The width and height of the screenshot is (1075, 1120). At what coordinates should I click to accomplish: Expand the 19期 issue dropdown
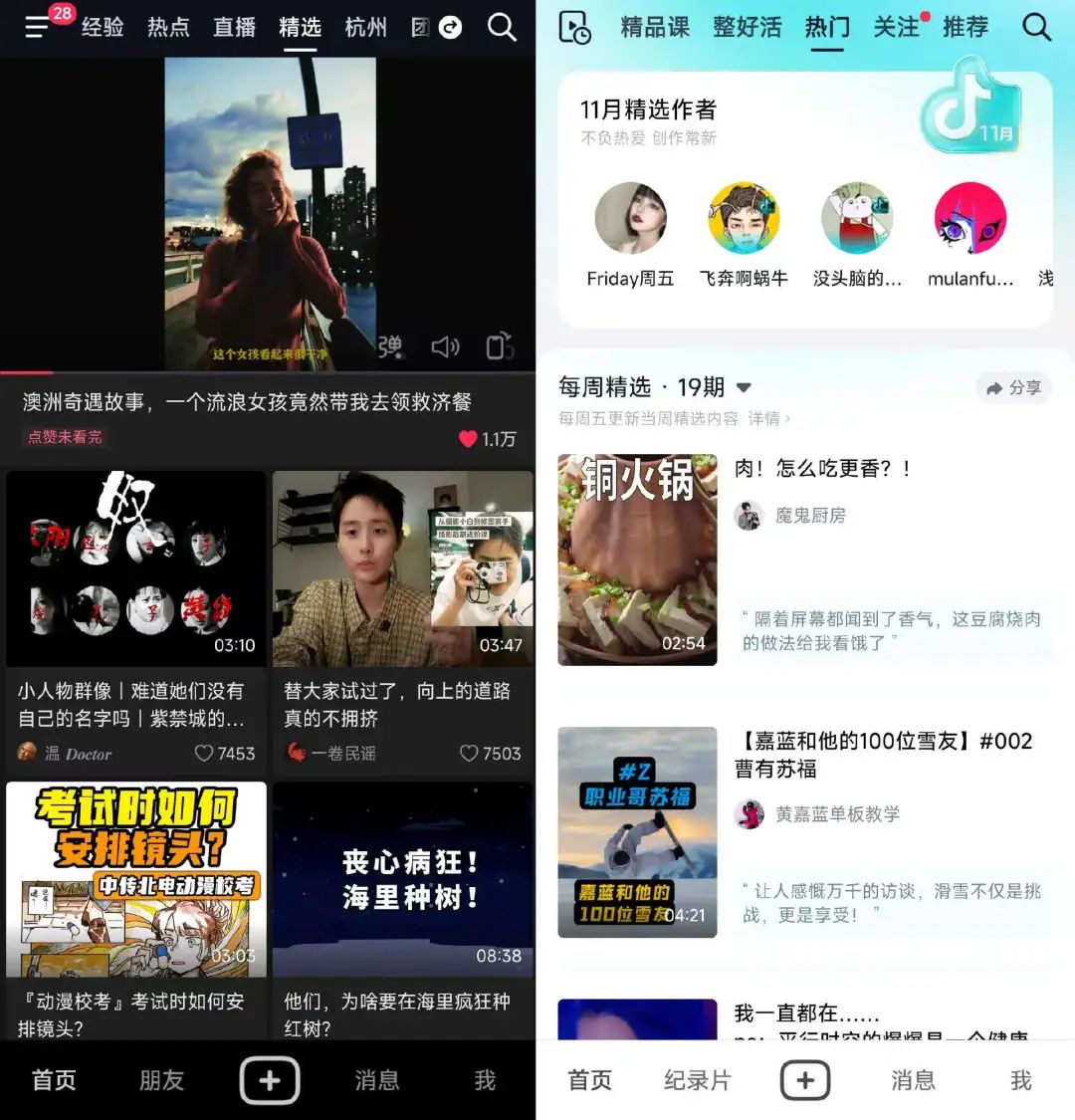744,387
